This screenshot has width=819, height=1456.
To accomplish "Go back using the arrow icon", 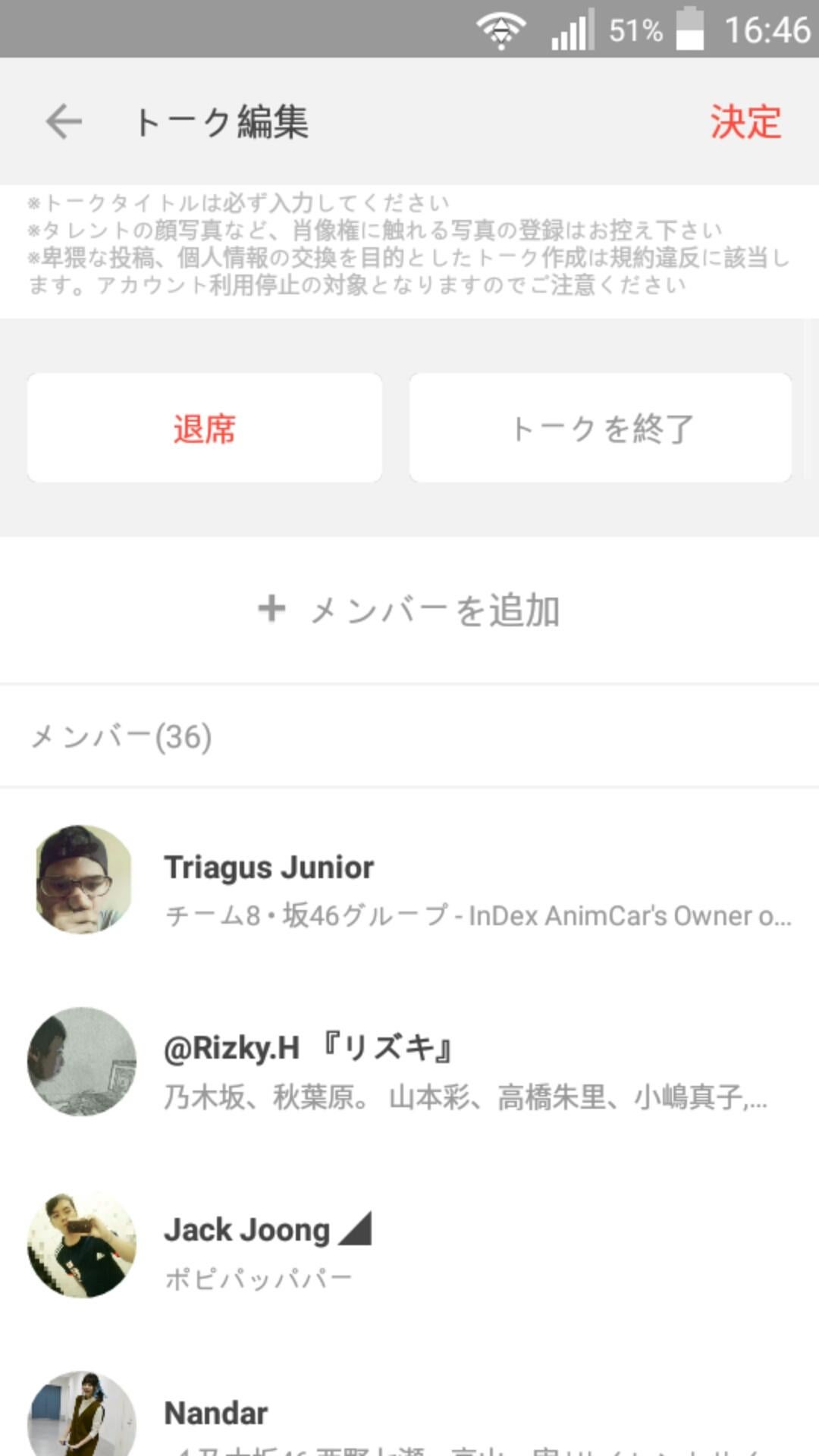I will (x=64, y=122).
